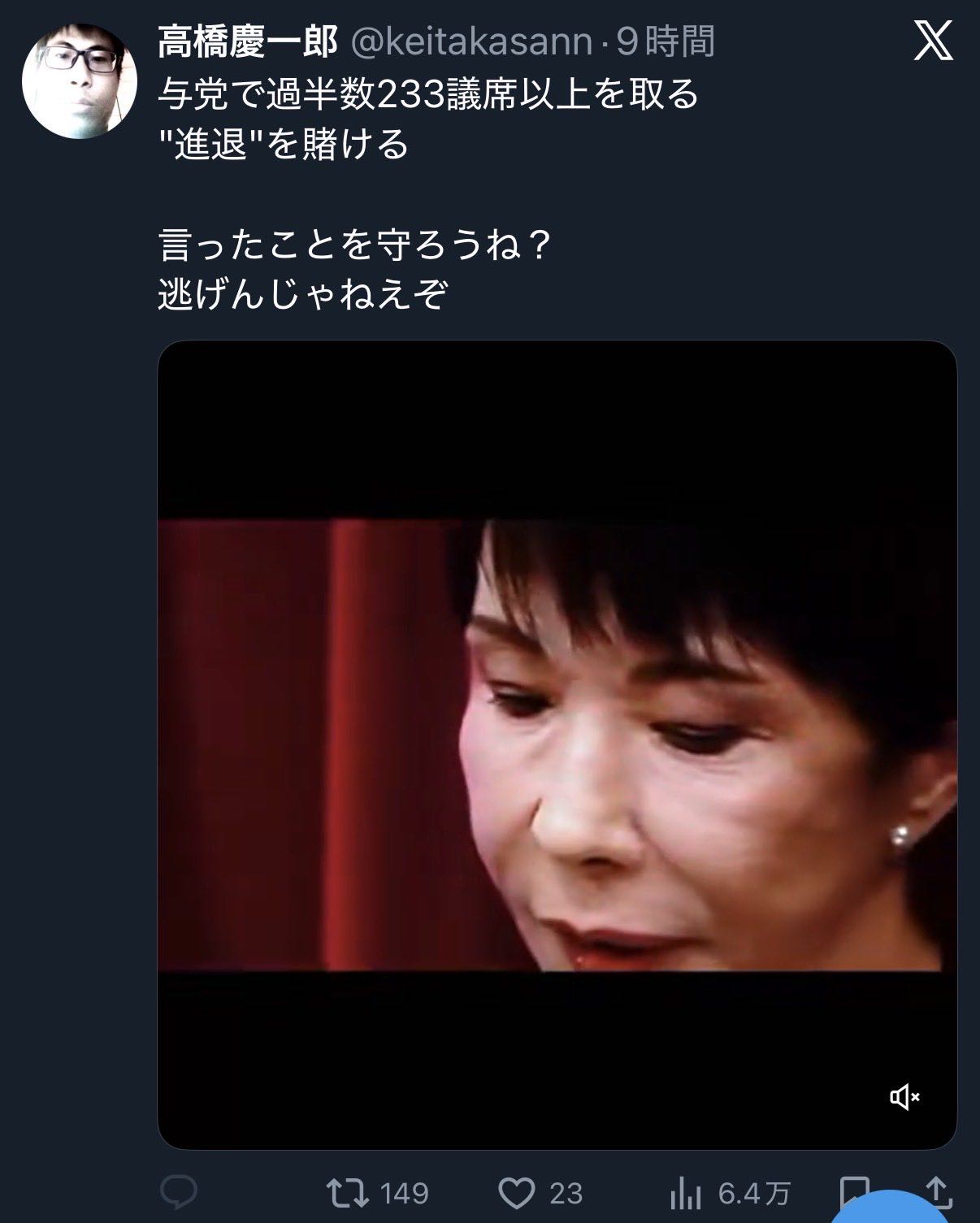Image resolution: width=980 pixels, height=1223 pixels.
Task: Tap the X logo icon on the post
Action: [x=933, y=41]
